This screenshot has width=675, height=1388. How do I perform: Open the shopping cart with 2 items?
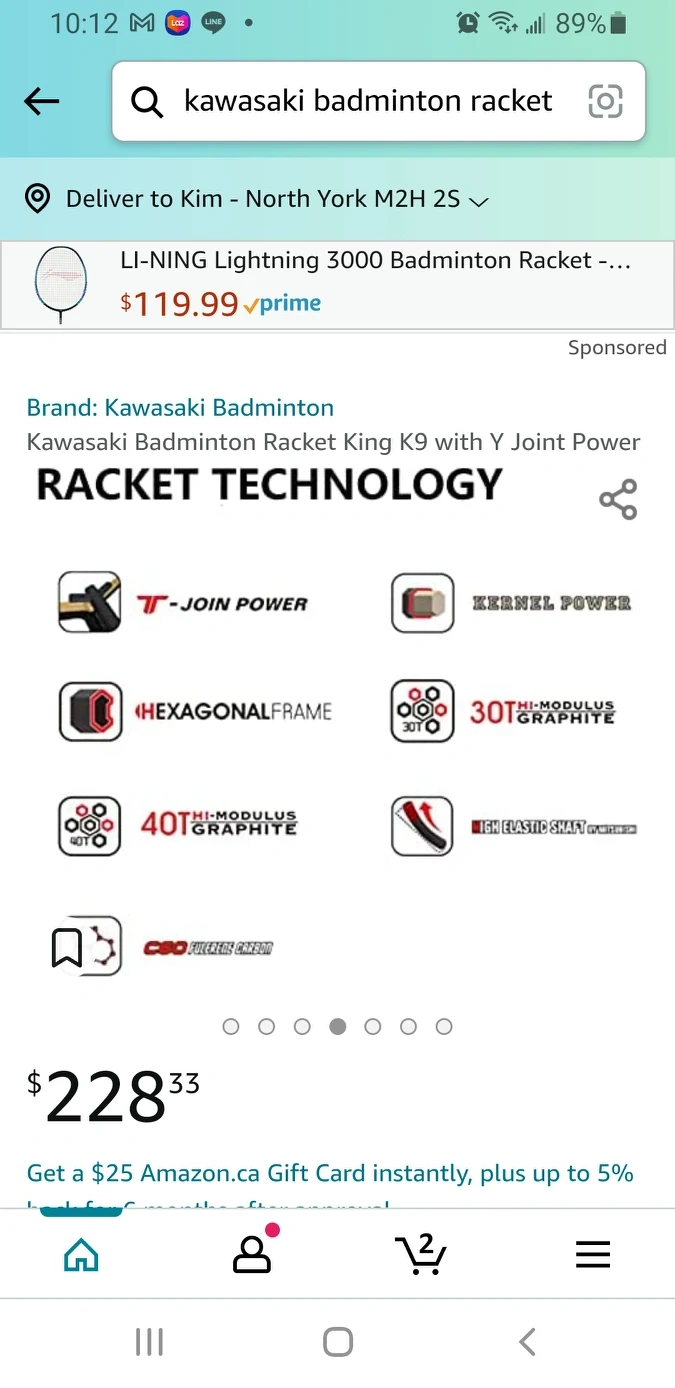pos(421,1254)
